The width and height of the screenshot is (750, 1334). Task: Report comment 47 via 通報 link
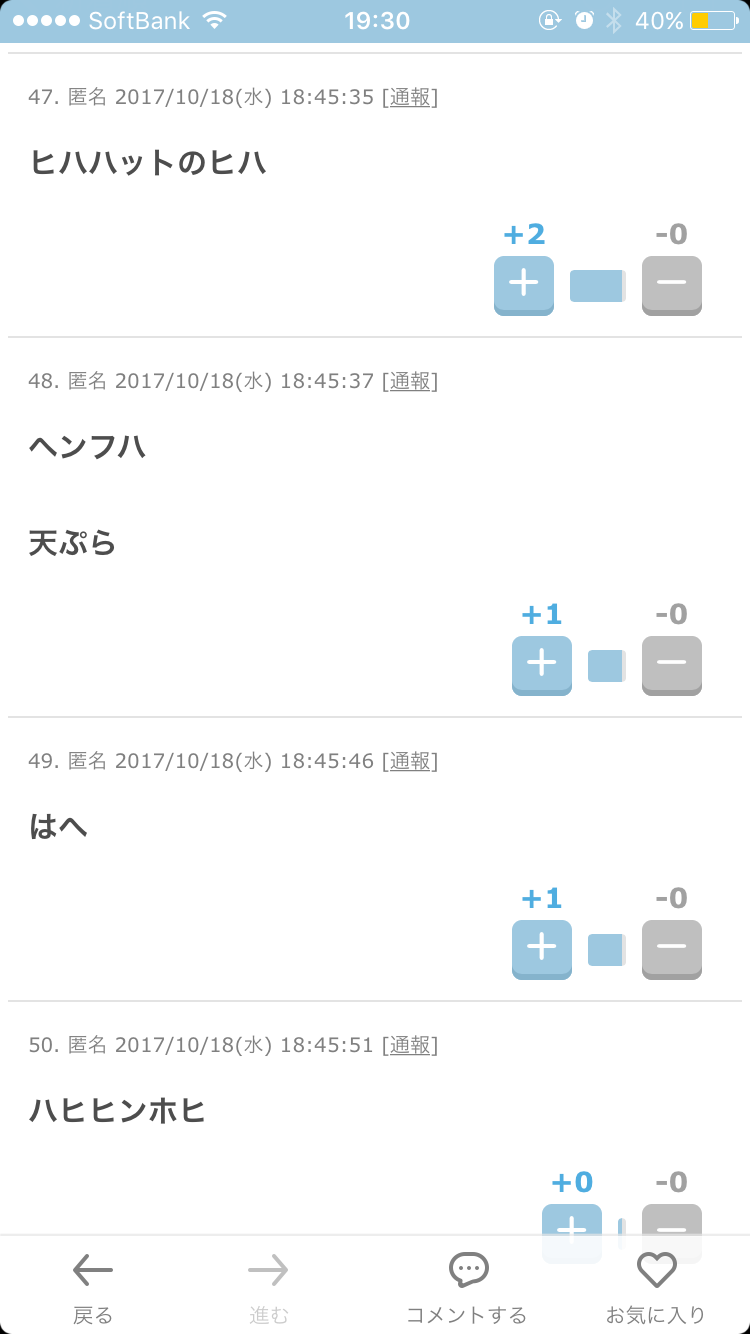coord(410,97)
